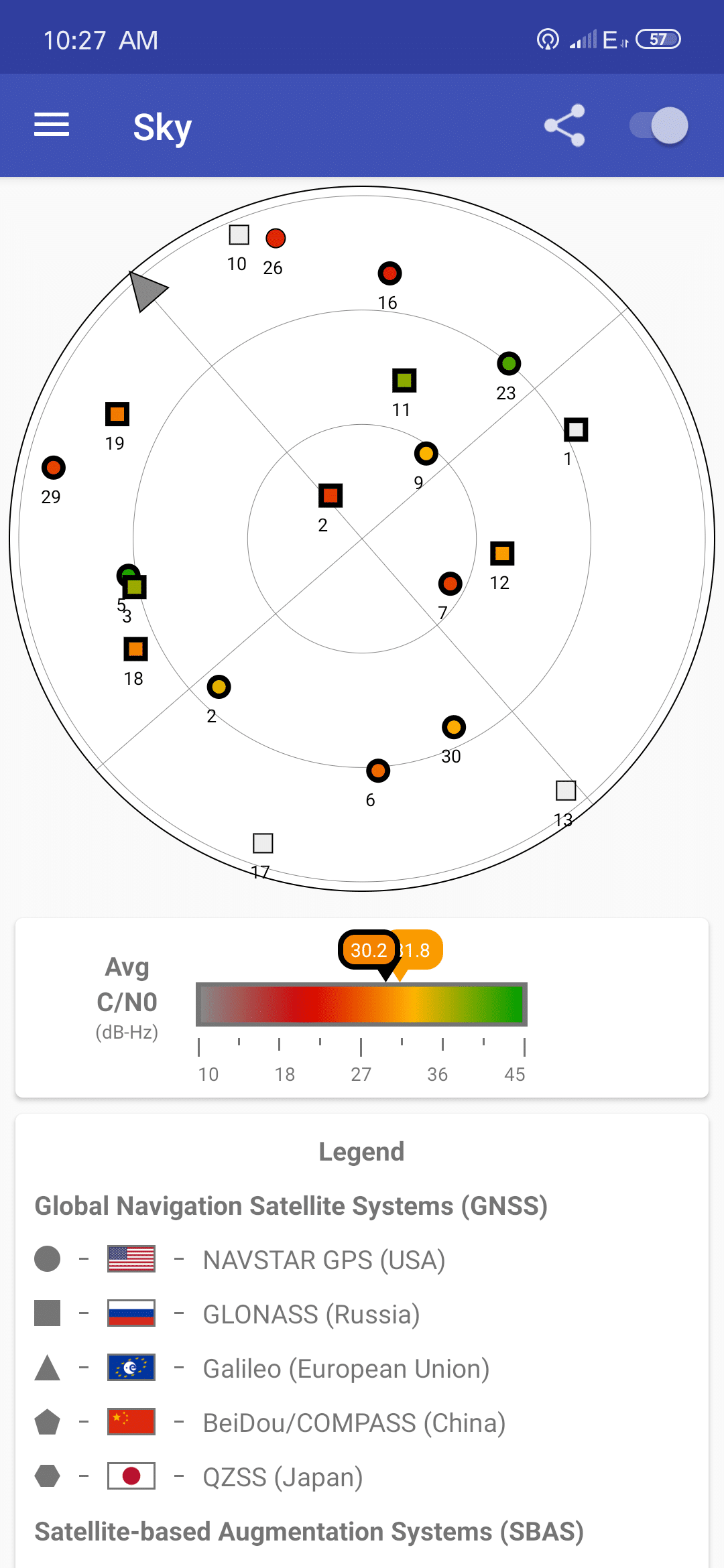
Task: Share the satellite sky data
Action: (x=564, y=125)
